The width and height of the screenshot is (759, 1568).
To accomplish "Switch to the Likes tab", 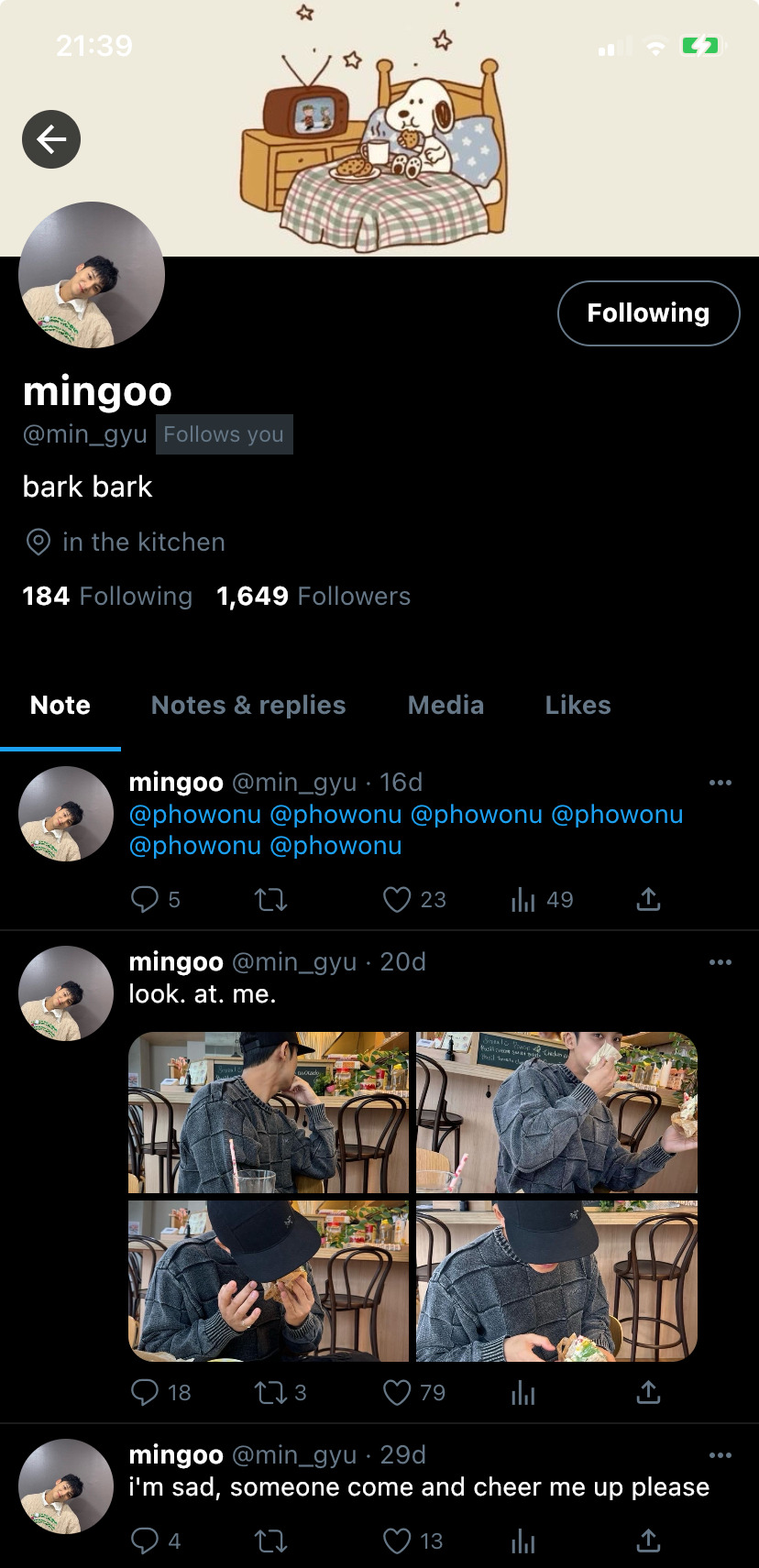I will [577, 706].
